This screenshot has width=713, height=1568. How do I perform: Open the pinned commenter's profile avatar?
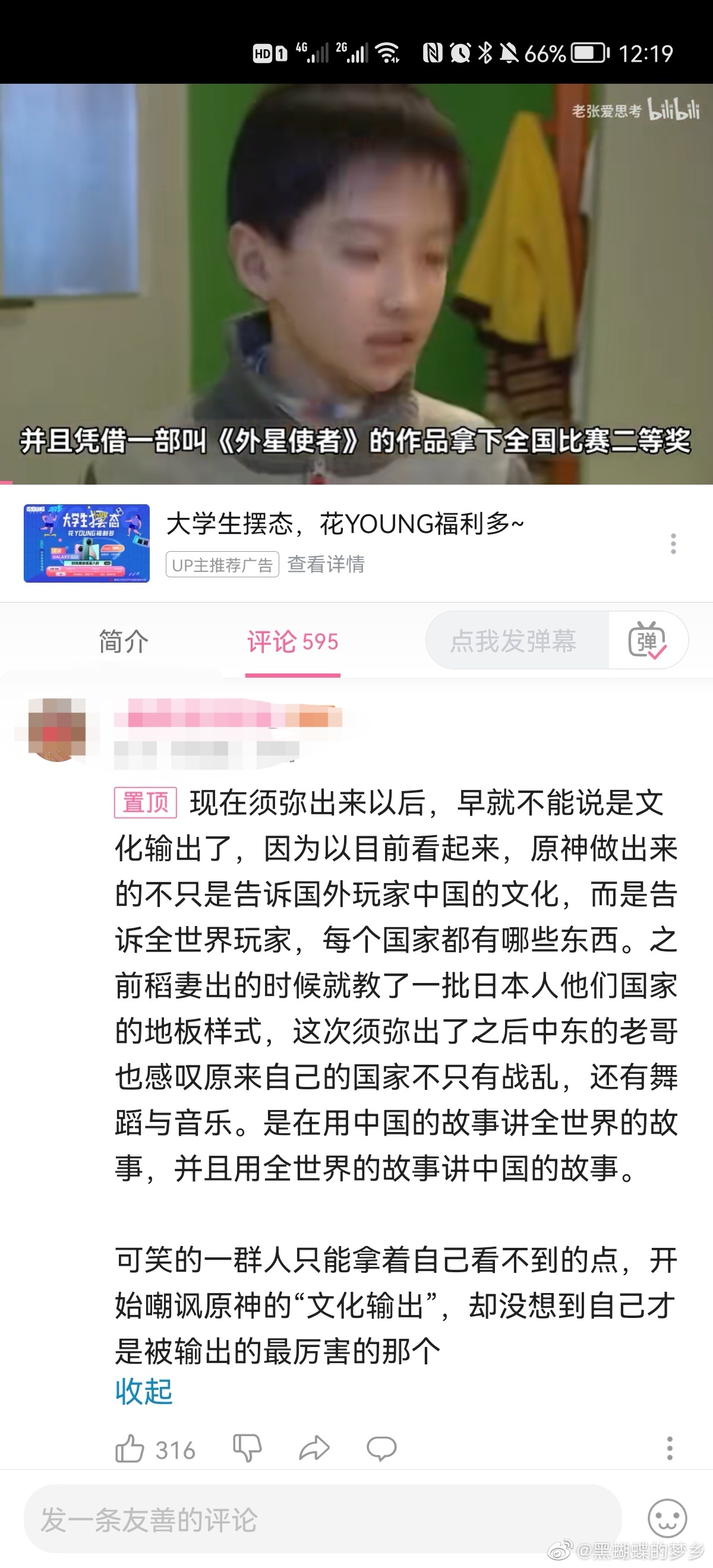[56, 729]
